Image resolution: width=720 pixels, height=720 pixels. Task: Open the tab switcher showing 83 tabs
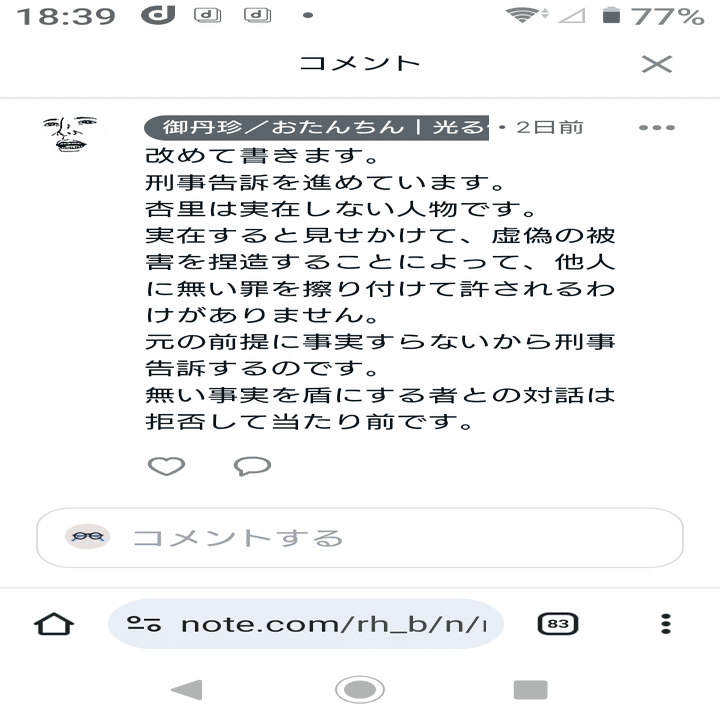pos(558,625)
